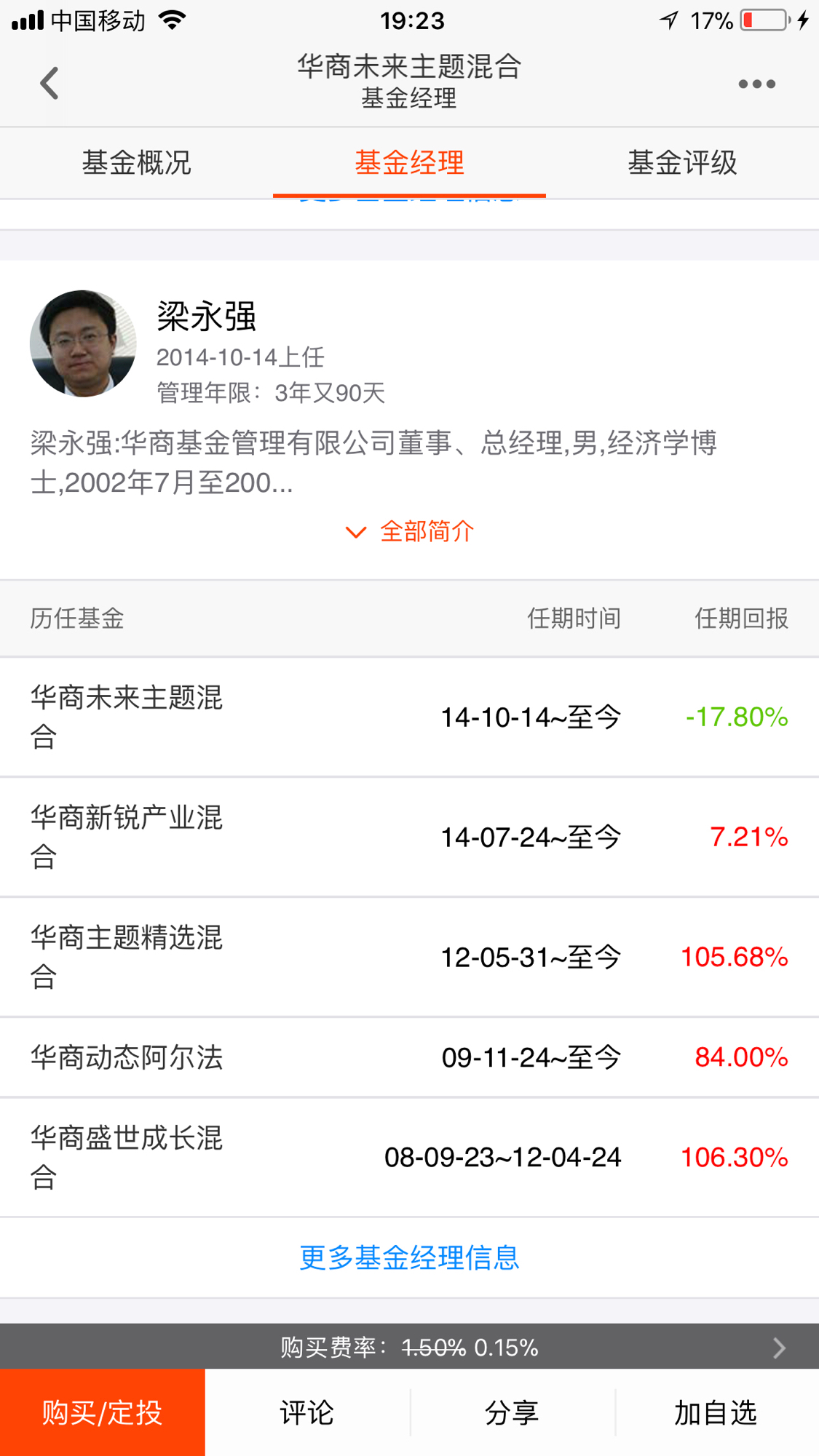
Task: Switch to the 基金概况 tab
Action: click(x=136, y=162)
